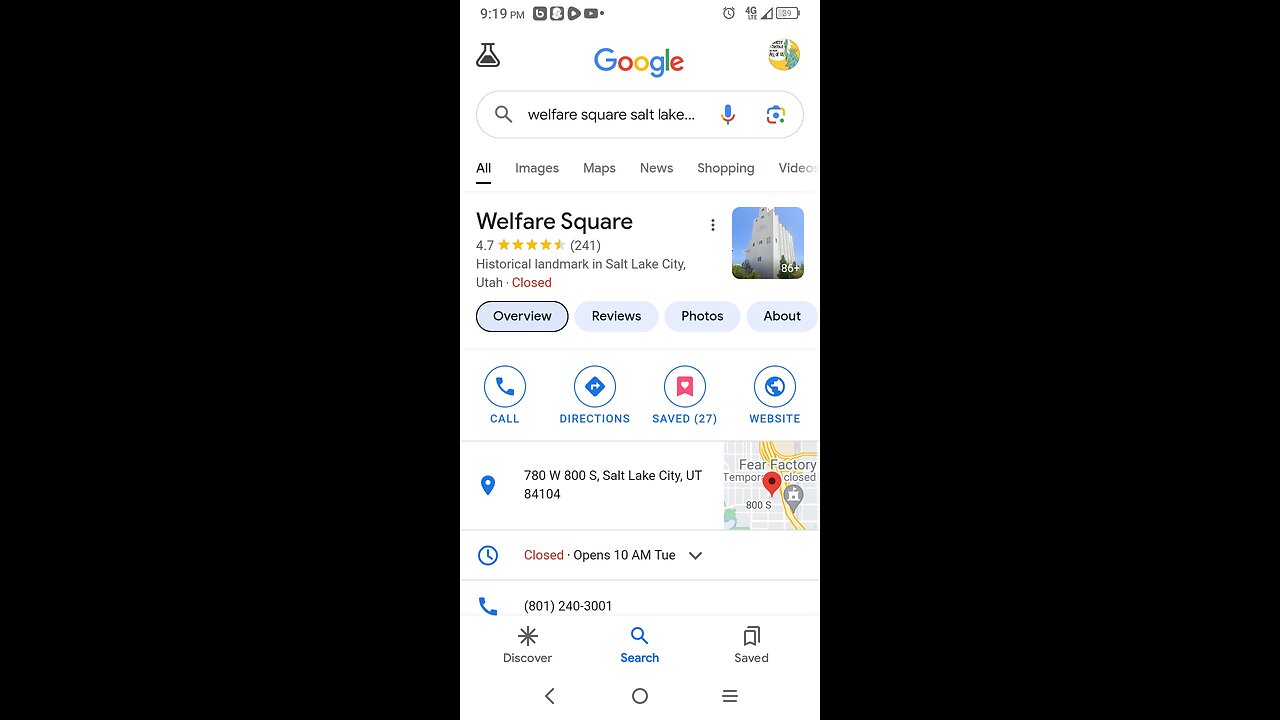1280x720 pixels.
Task: Select the Reviews chip
Action: point(616,316)
